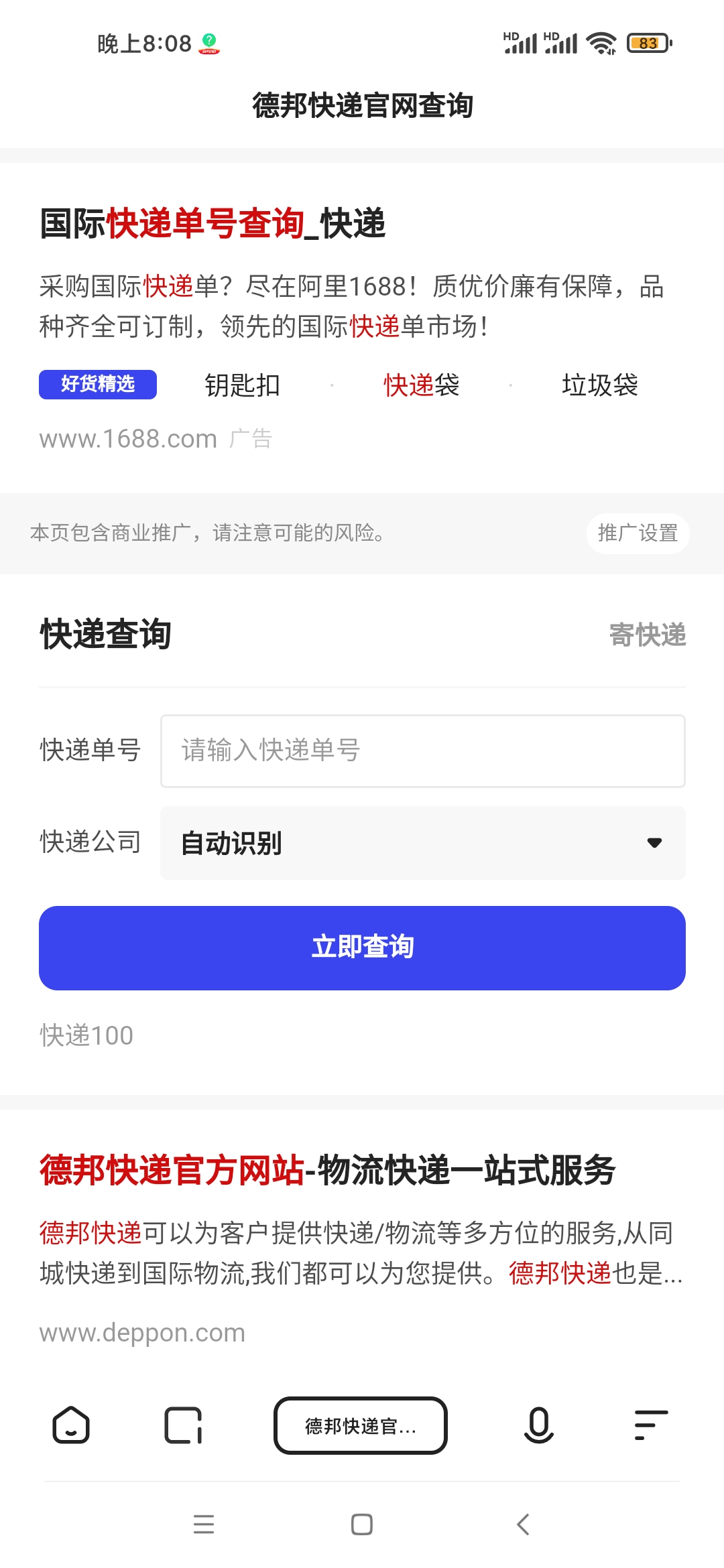Open 推广设置 promotion settings
The height and width of the screenshot is (1568, 724).
coord(637,533)
